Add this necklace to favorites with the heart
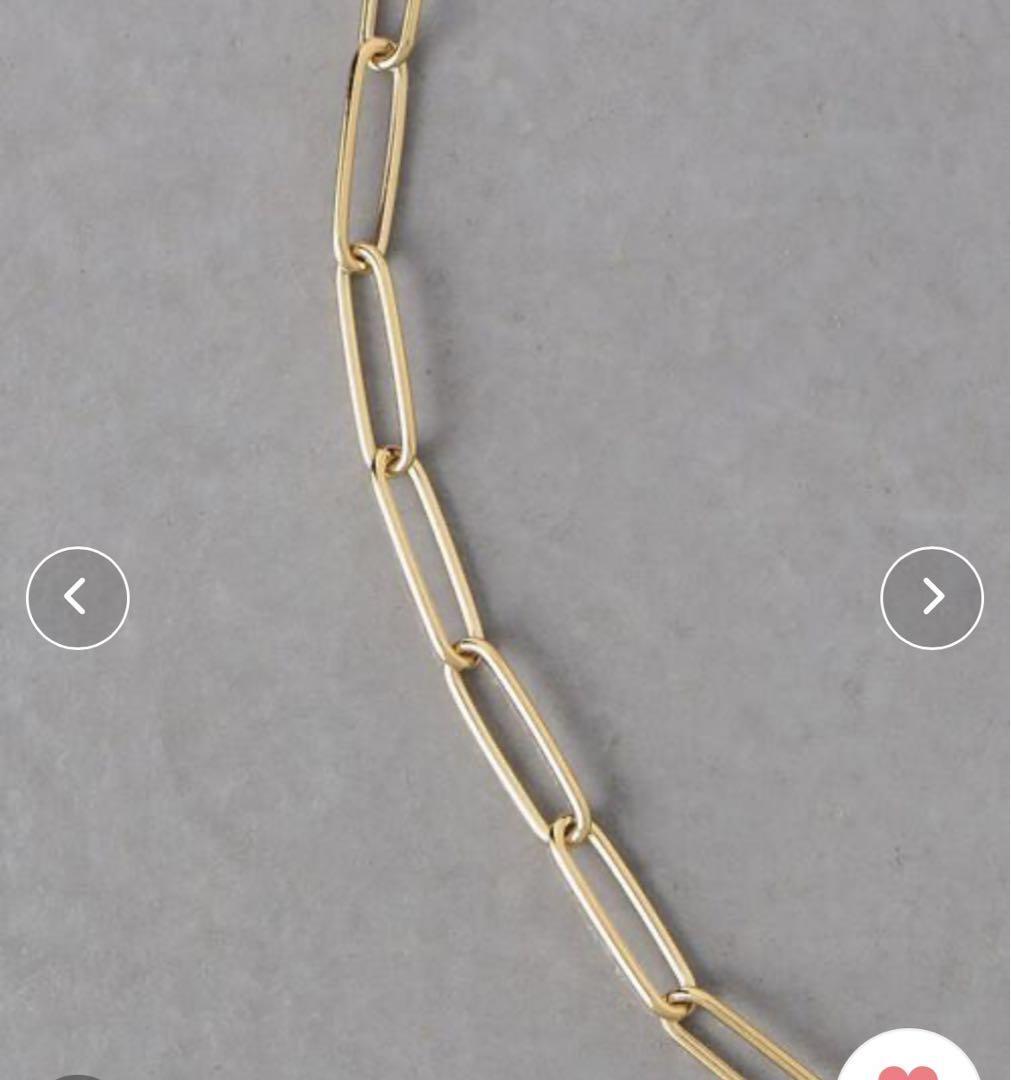Viewport: 1011px width, 1080px height. point(908,1067)
